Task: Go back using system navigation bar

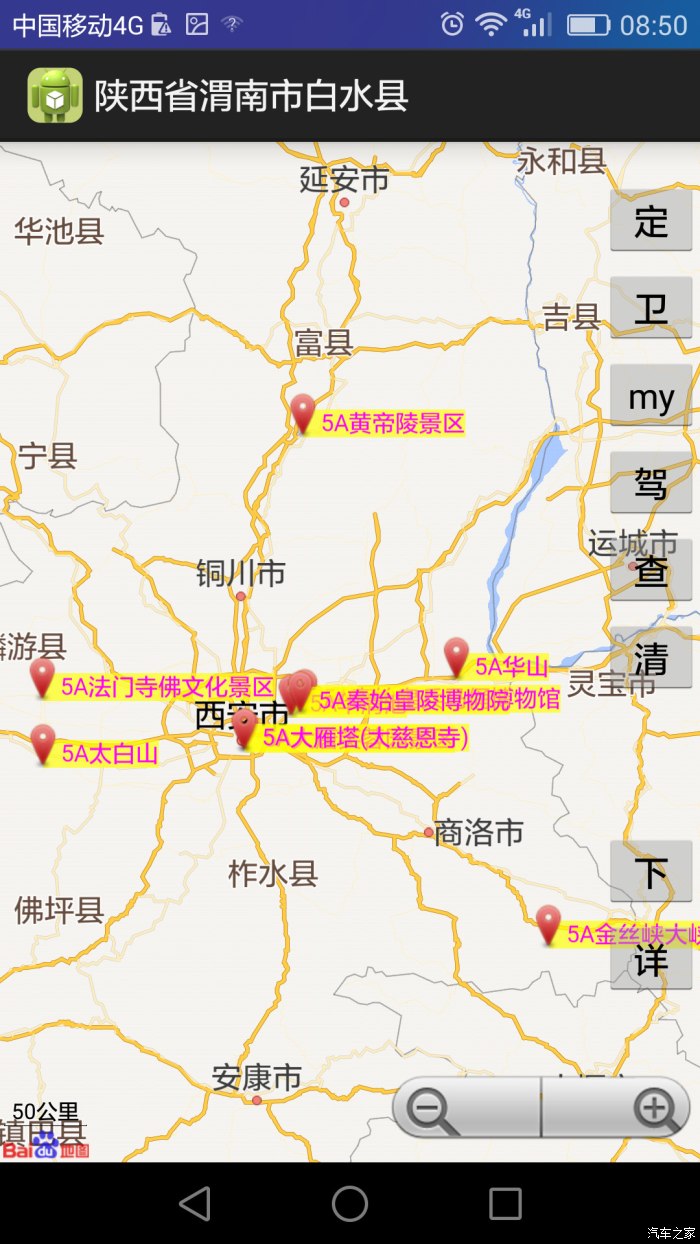Action: click(x=194, y=1203)
